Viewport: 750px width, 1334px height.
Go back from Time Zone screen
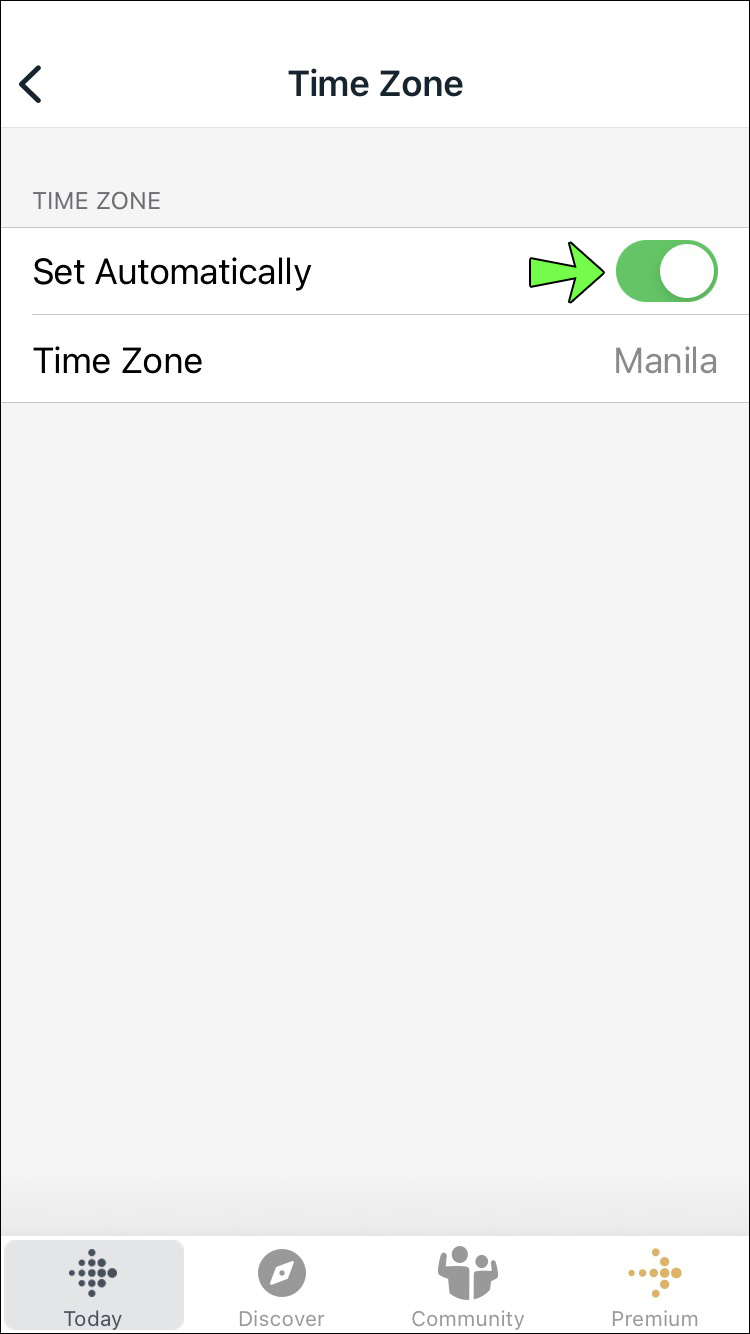pyautogui.click(x=31, y=84)
